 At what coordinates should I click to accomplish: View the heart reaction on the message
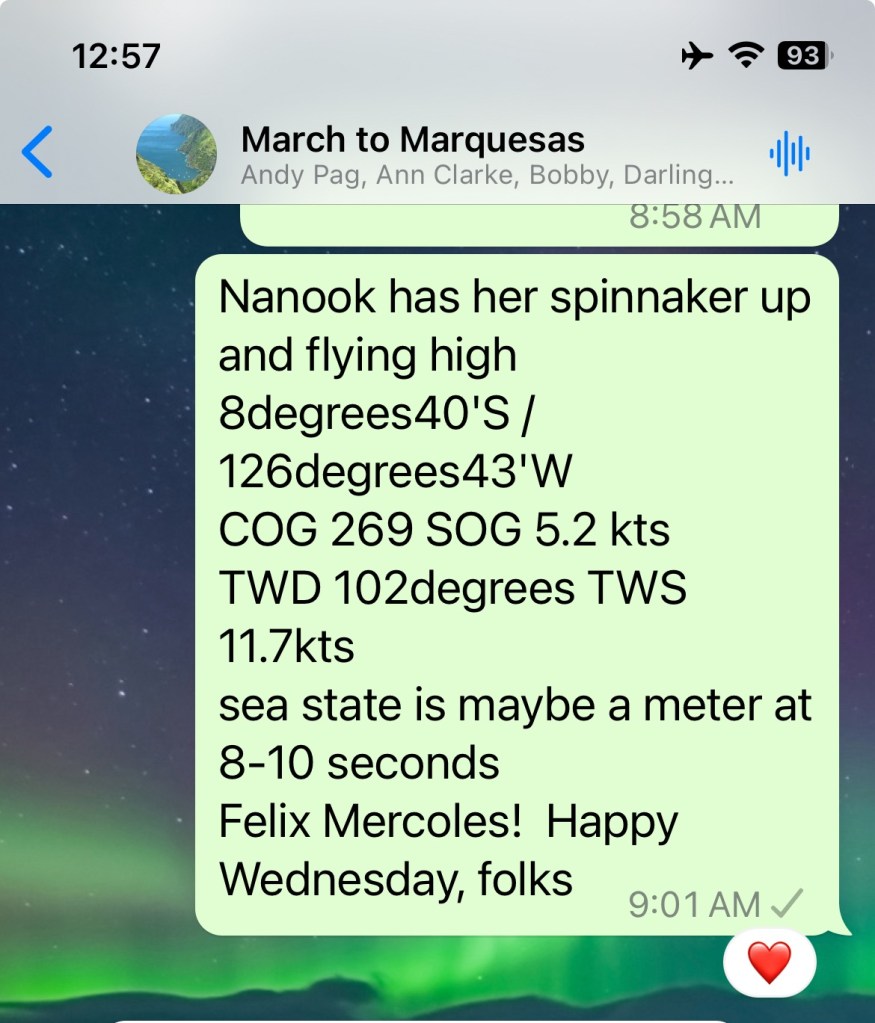[769, 964]
